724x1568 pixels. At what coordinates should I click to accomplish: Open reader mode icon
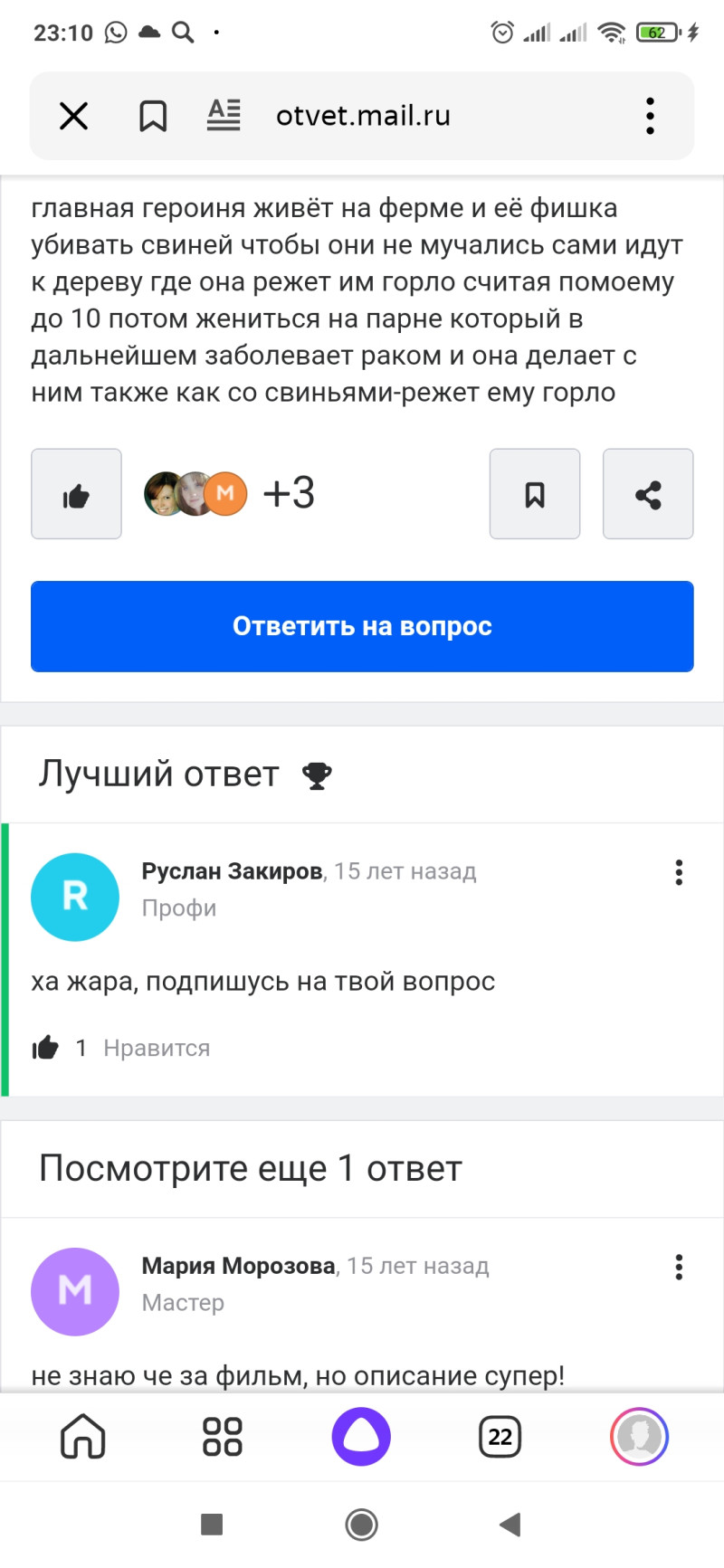click(x=224, y=116)
